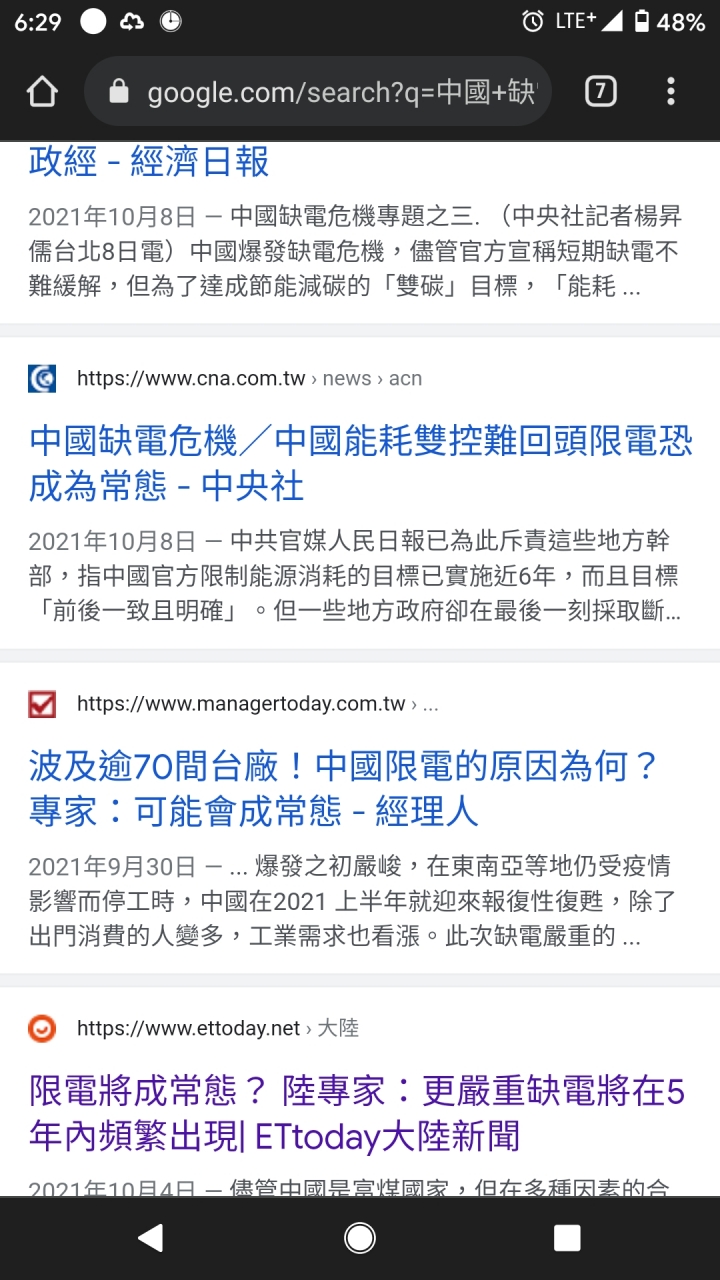Open the 經濟日報 search result

(149, 162)
